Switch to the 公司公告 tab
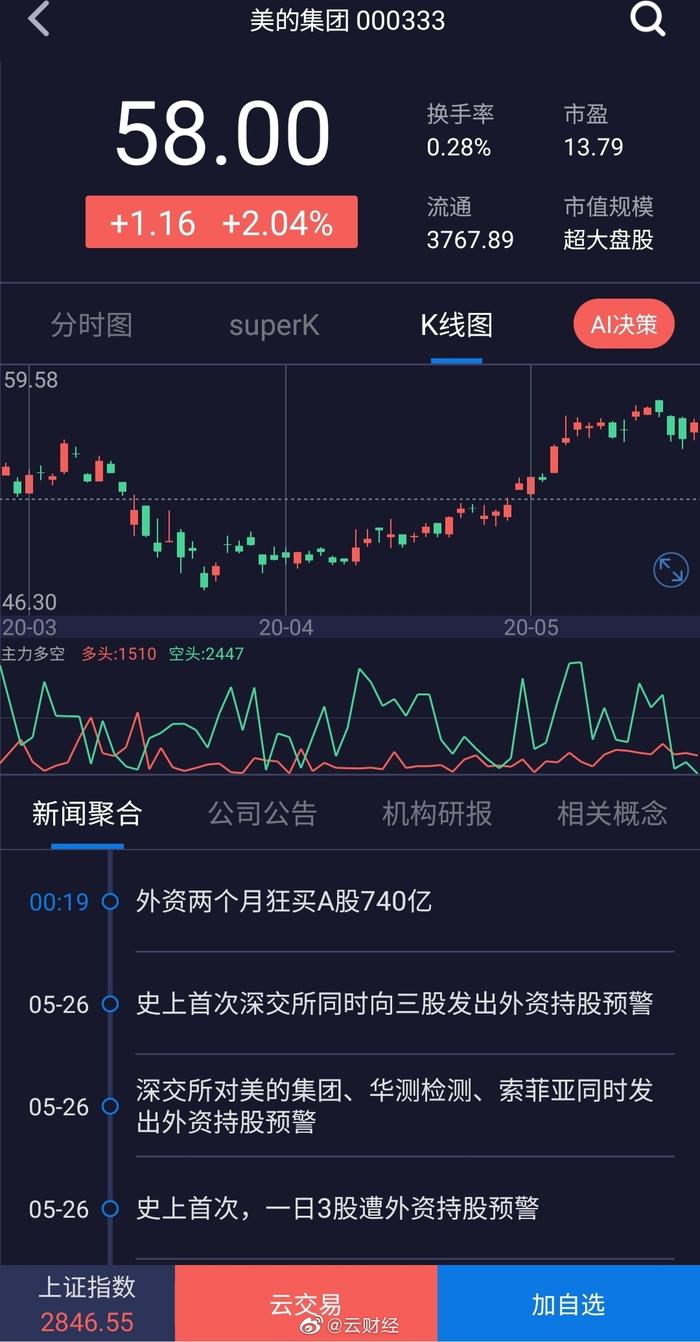Screen dimensions: 700x1342 point(262,814)
